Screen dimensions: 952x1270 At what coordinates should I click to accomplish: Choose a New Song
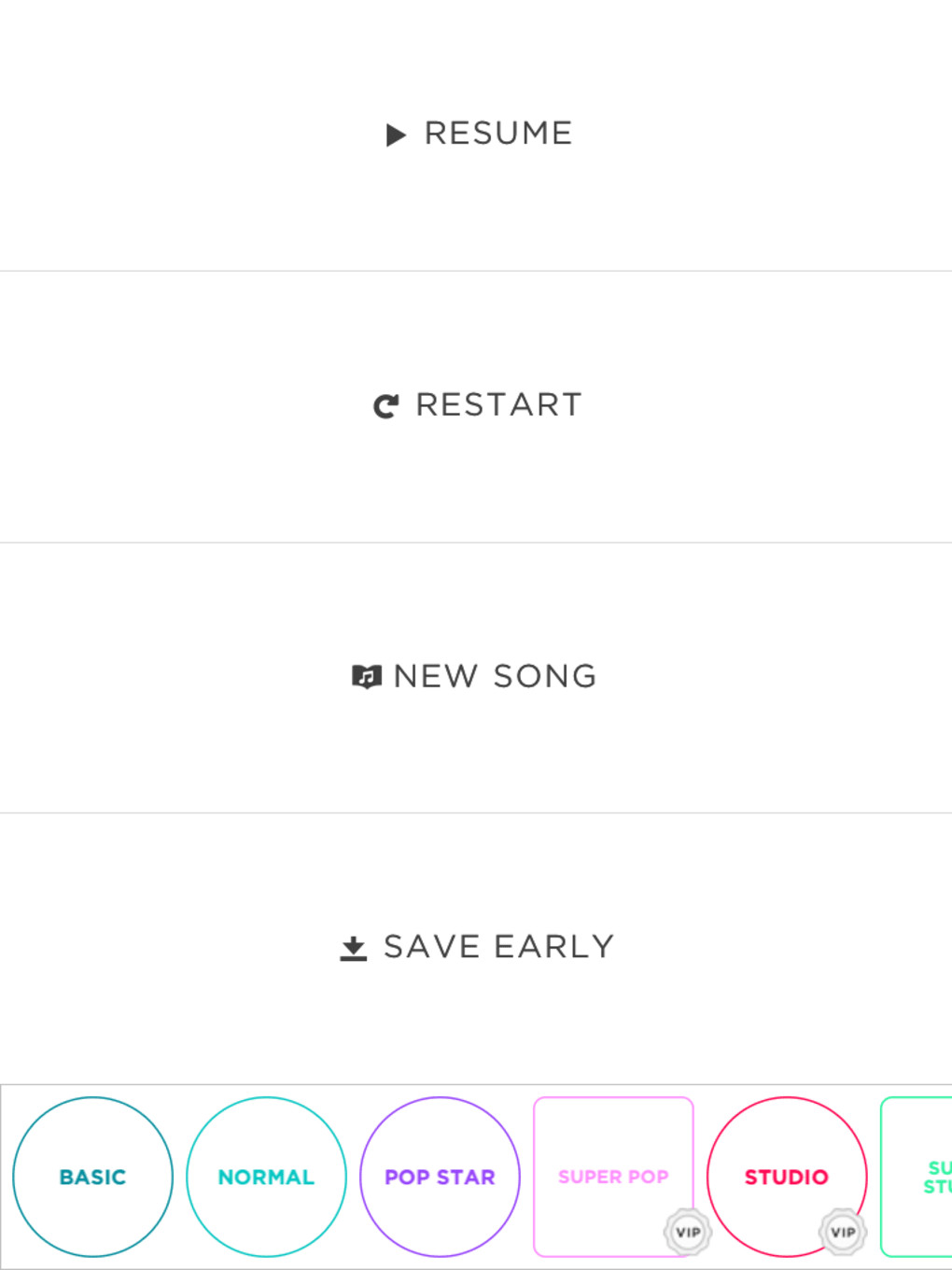click(x=476, y=676)
